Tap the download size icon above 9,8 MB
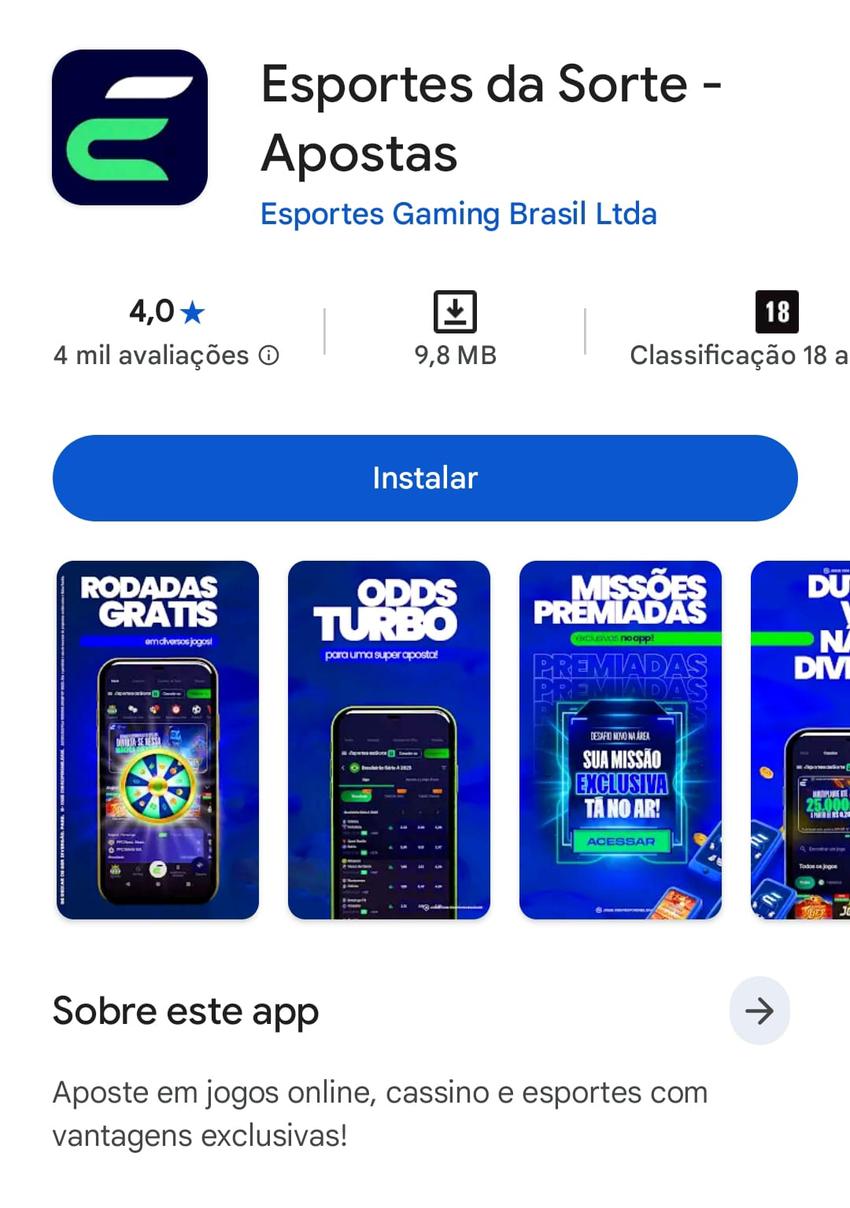Screen dimensions: 850x1208 point(456,312)
